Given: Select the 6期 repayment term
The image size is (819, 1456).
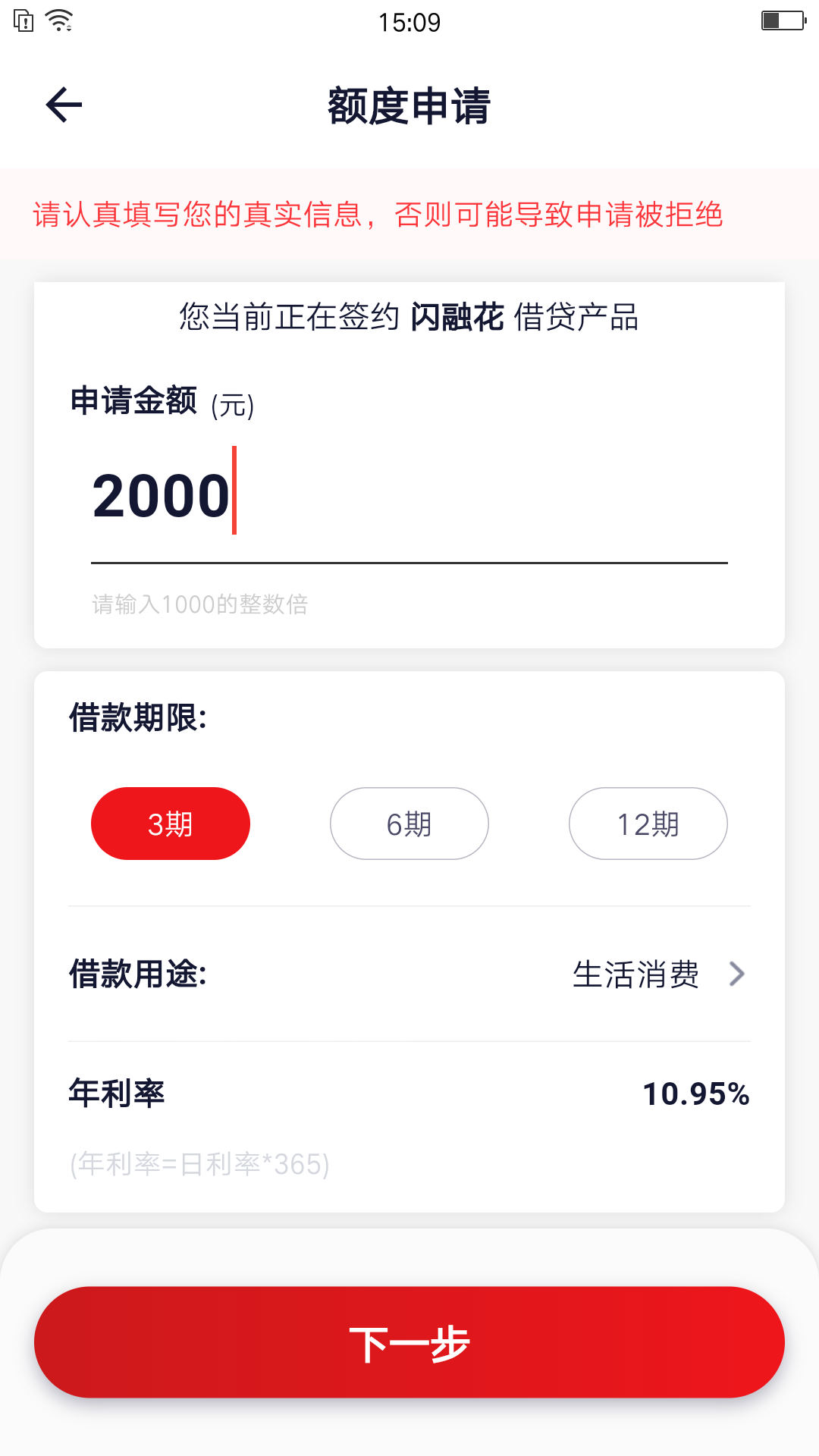Looking at the screenshot, I should [x=409, y=823].
